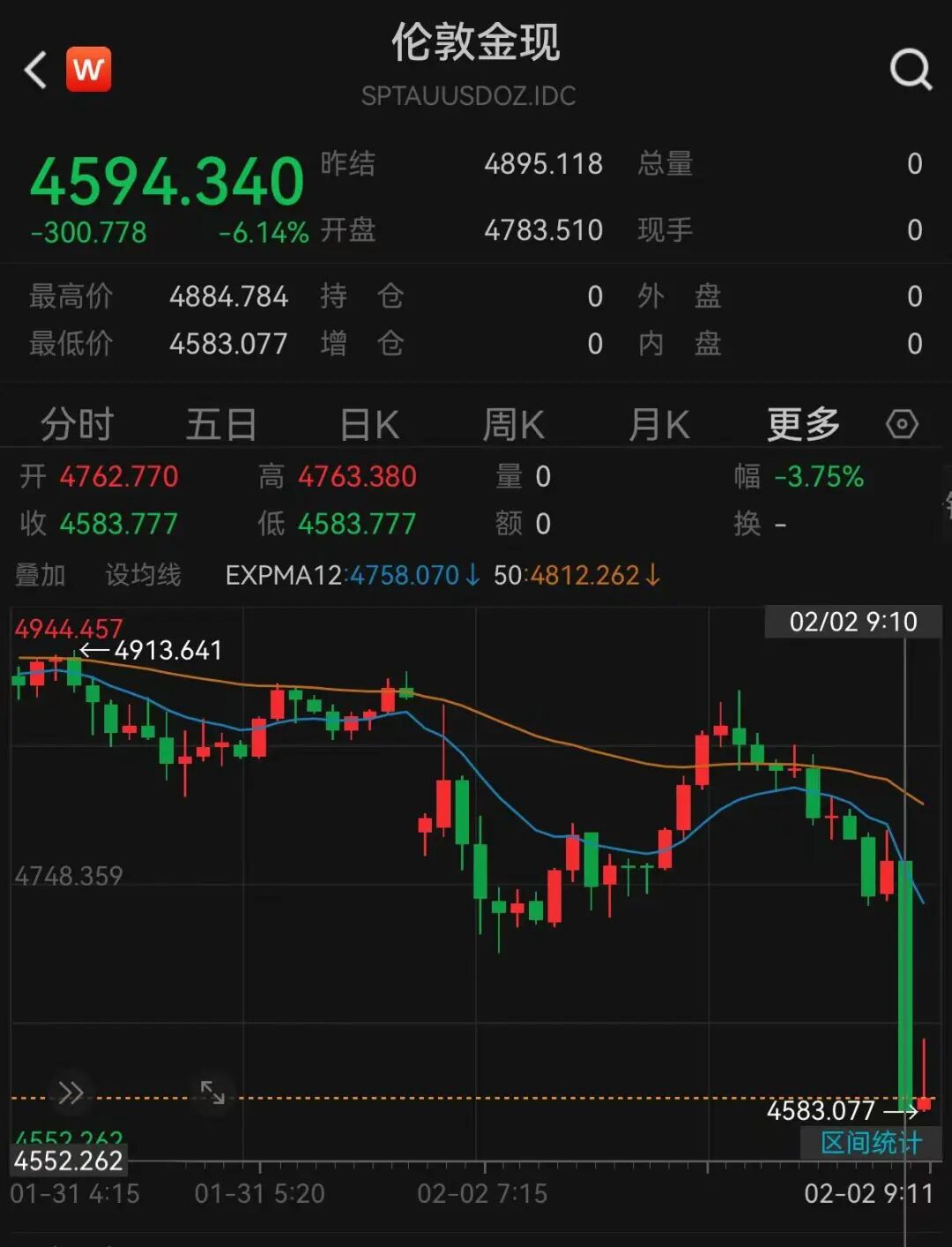Select the 周K weekly chart tab
952x1247 pixels.
[x=513, y=424]
